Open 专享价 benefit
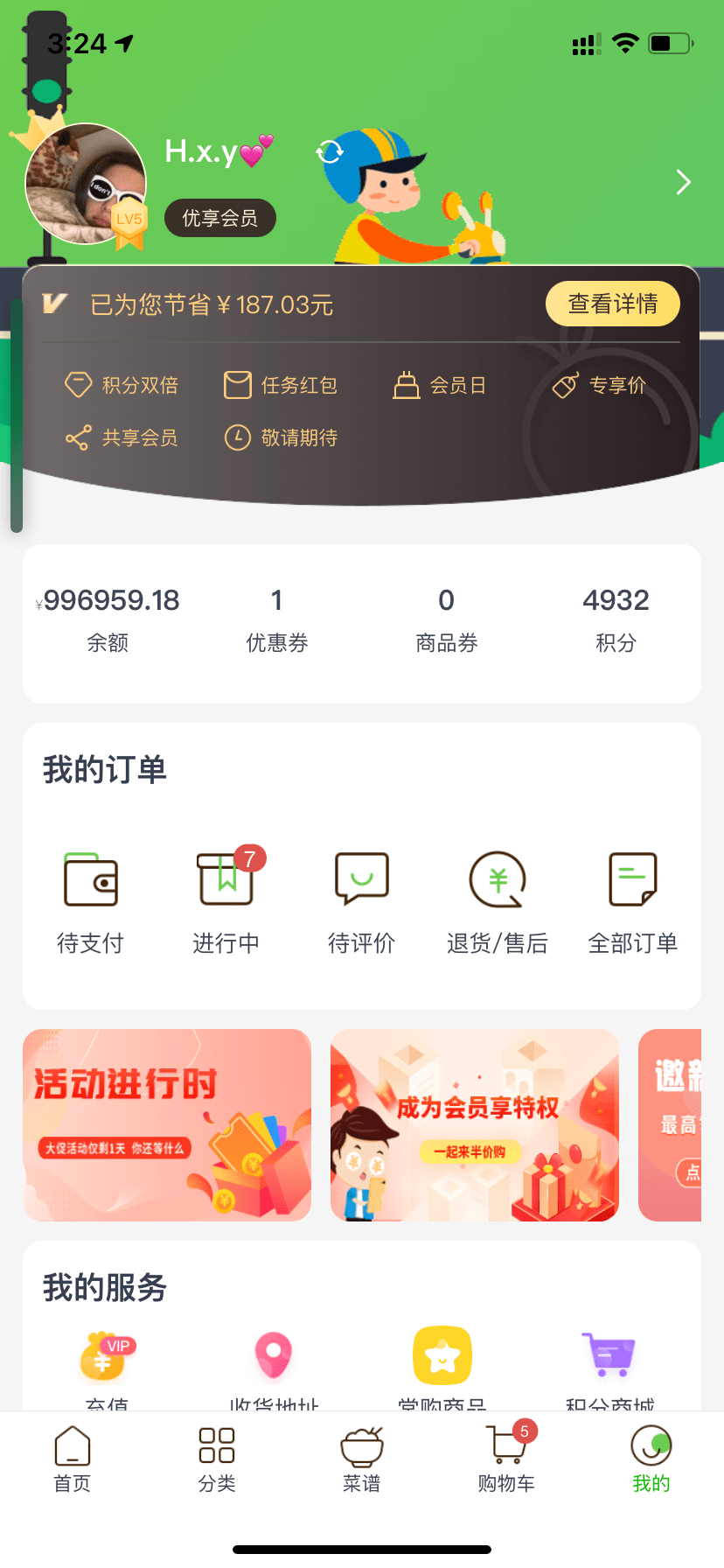The image size is (724, 1568). [x=600, y=385]
